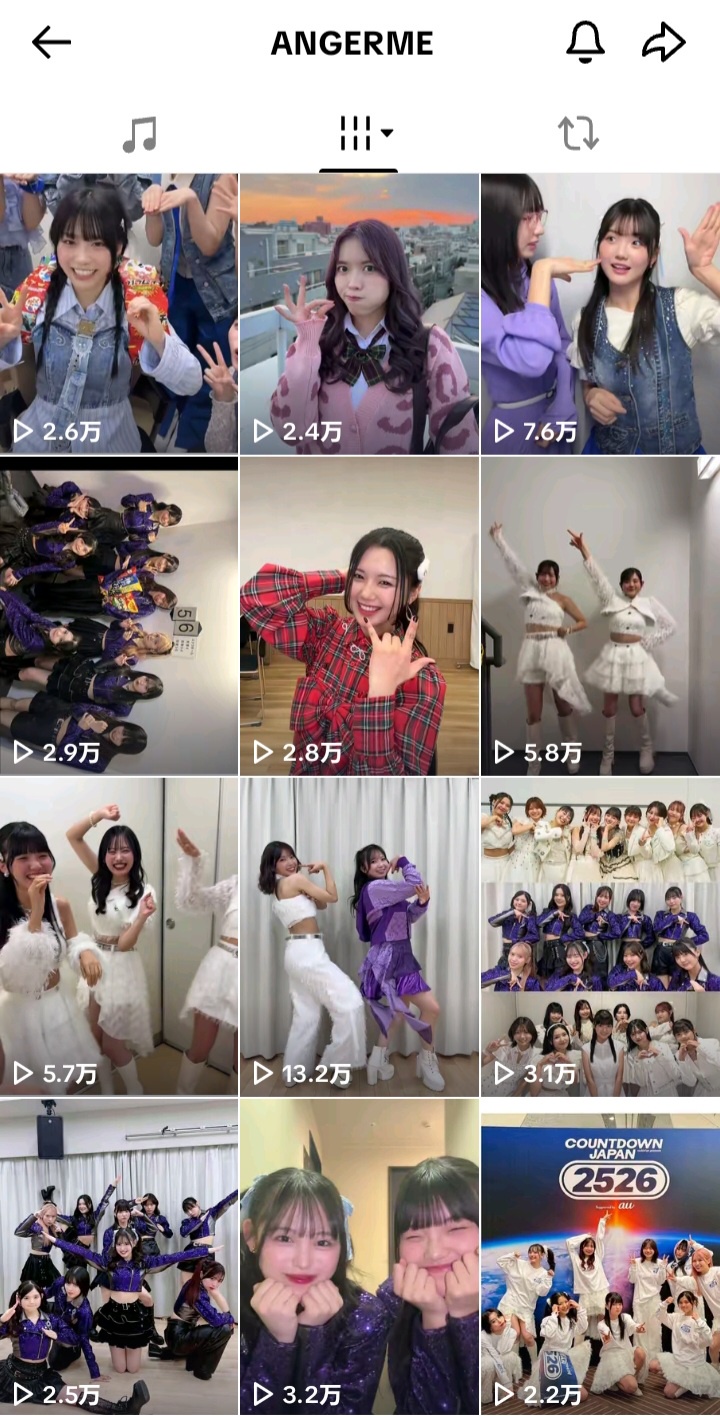720x1416 pixels.
Task: Switch to the reposts tab
Action: point(578,133)
